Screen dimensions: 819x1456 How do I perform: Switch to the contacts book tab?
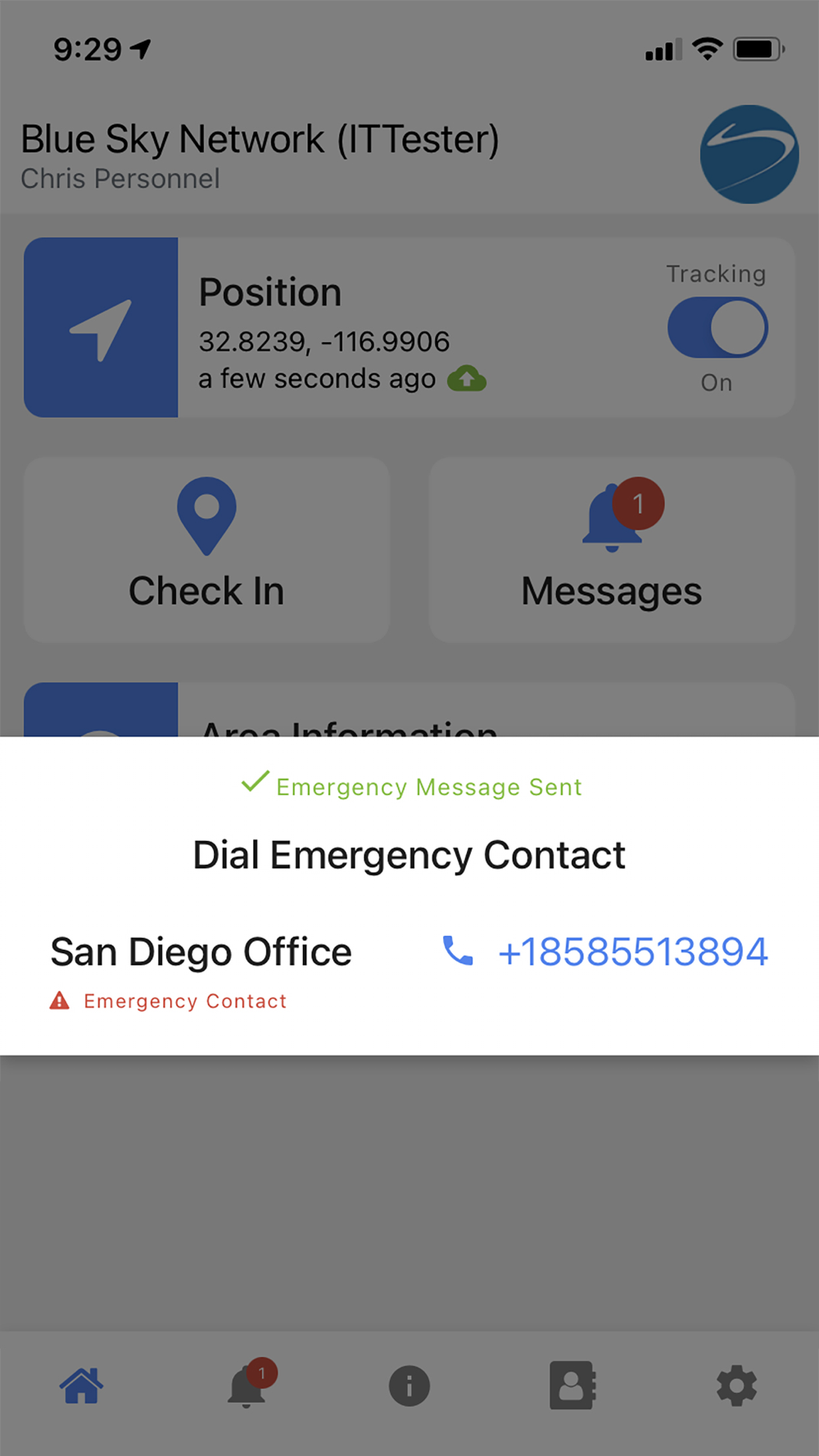tap(572, 1386)
